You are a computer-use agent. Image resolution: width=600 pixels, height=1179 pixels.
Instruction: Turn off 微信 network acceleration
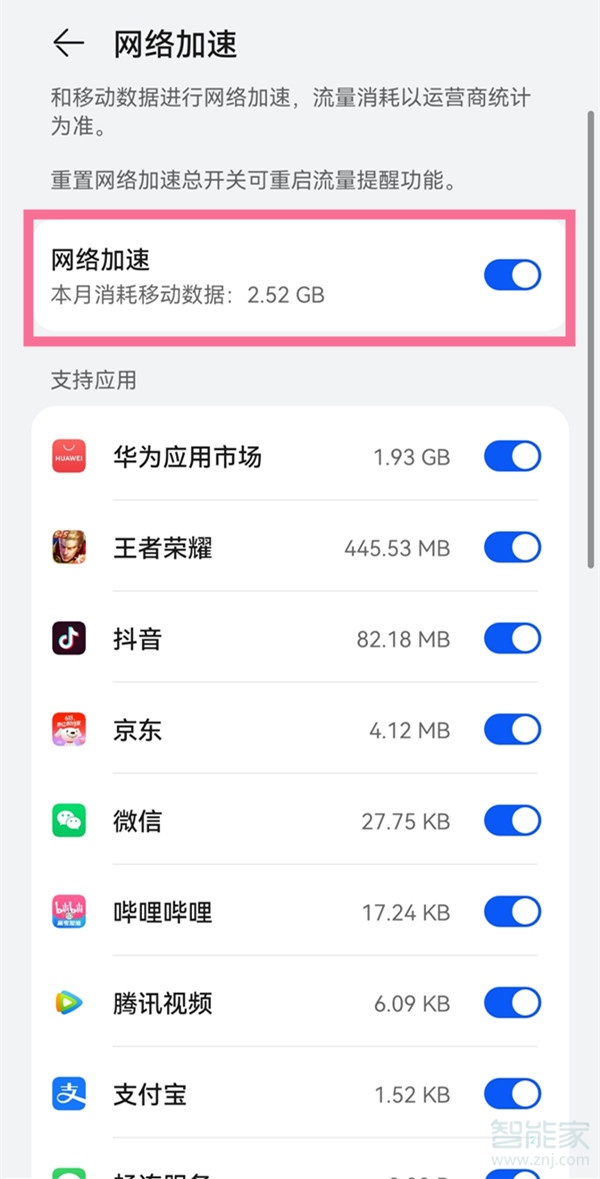(512, 821)
